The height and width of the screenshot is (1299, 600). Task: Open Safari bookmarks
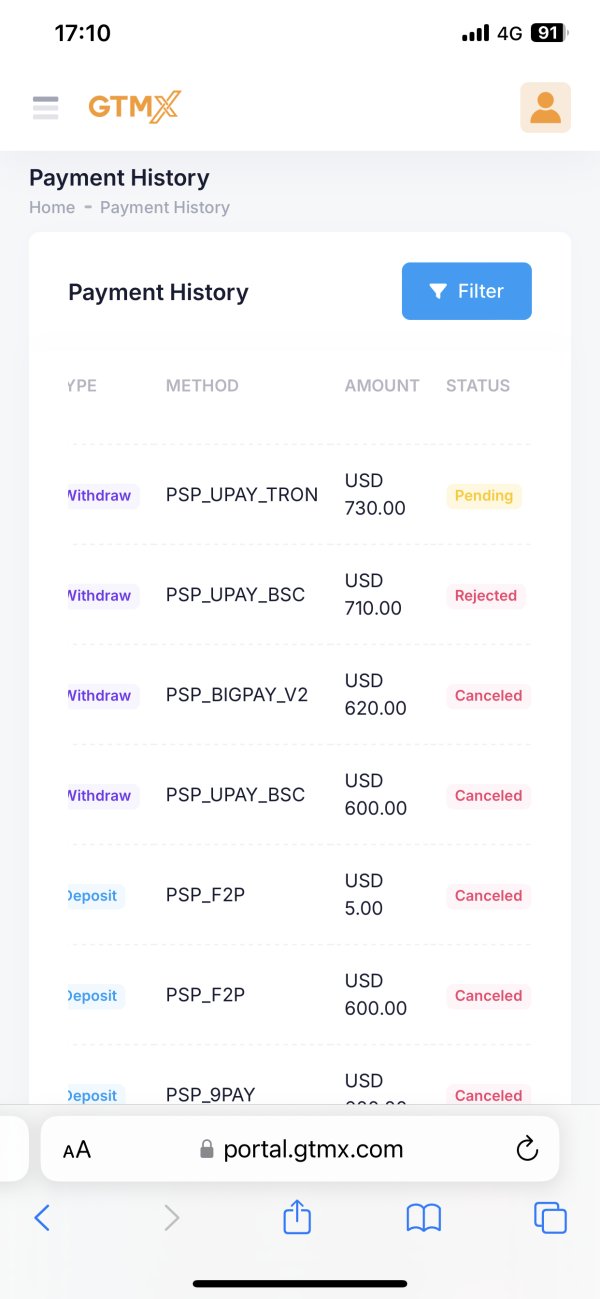coord(424,1217)
